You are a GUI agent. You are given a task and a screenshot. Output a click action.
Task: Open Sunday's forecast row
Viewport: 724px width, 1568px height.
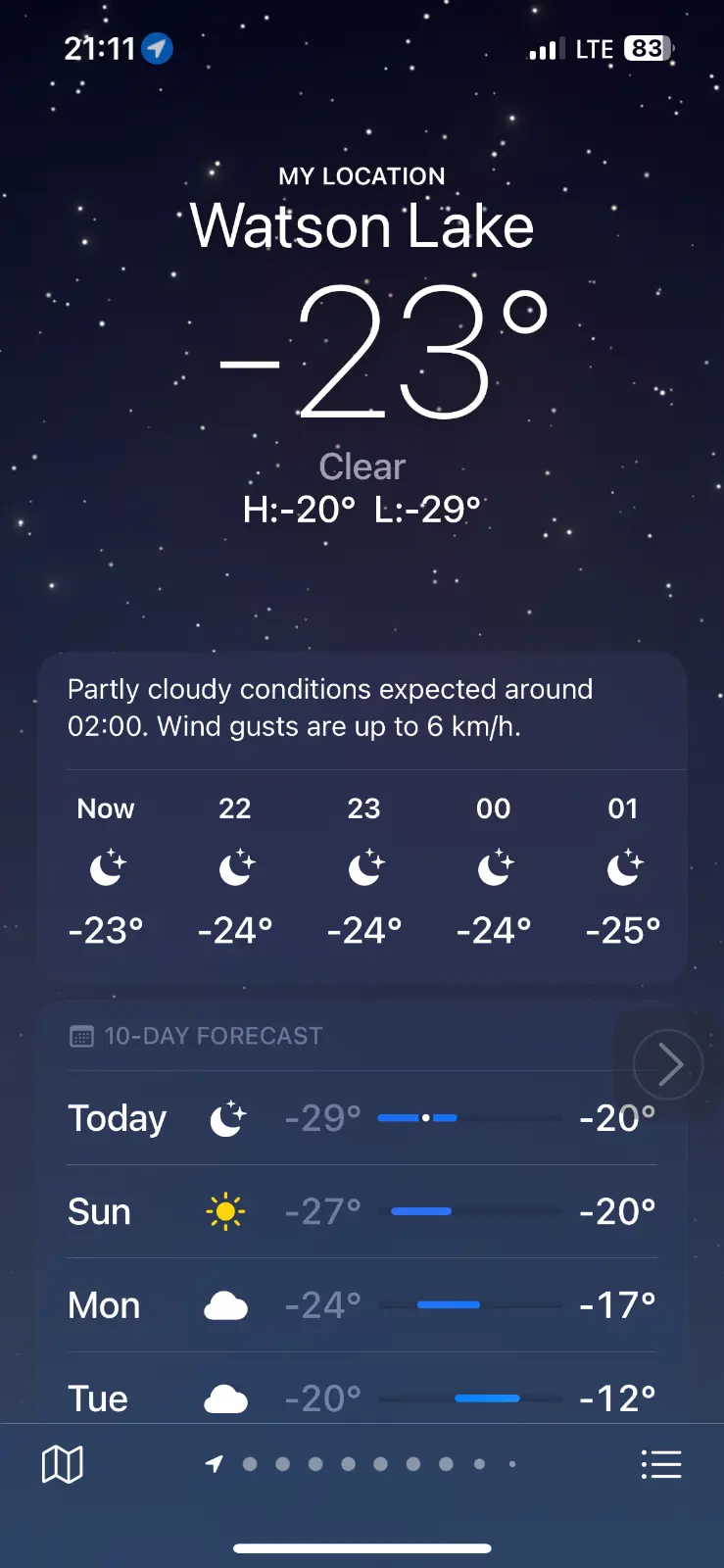click(x=362, y=1212)
